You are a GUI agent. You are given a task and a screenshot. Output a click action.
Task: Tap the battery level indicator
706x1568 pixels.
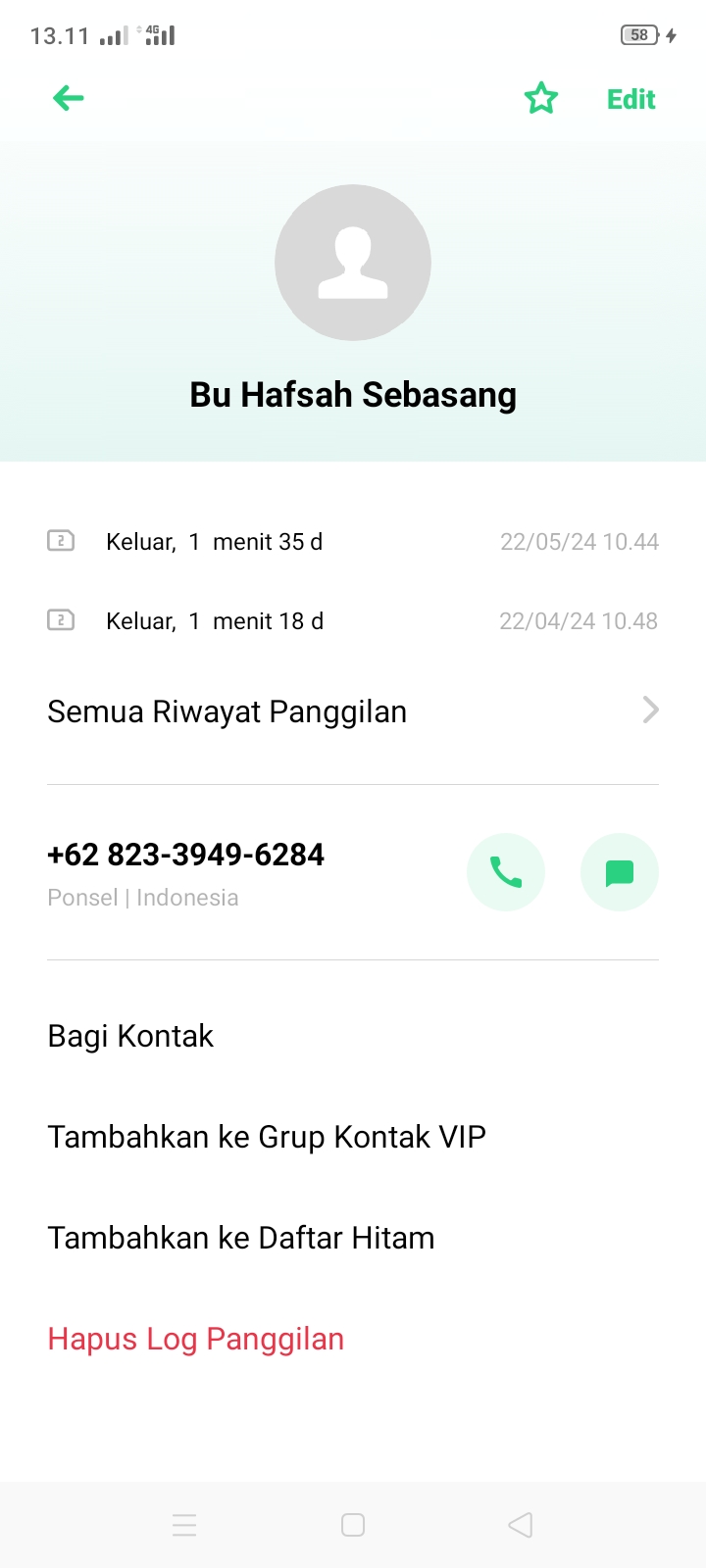pyautogui.click(x=638, y=34)
